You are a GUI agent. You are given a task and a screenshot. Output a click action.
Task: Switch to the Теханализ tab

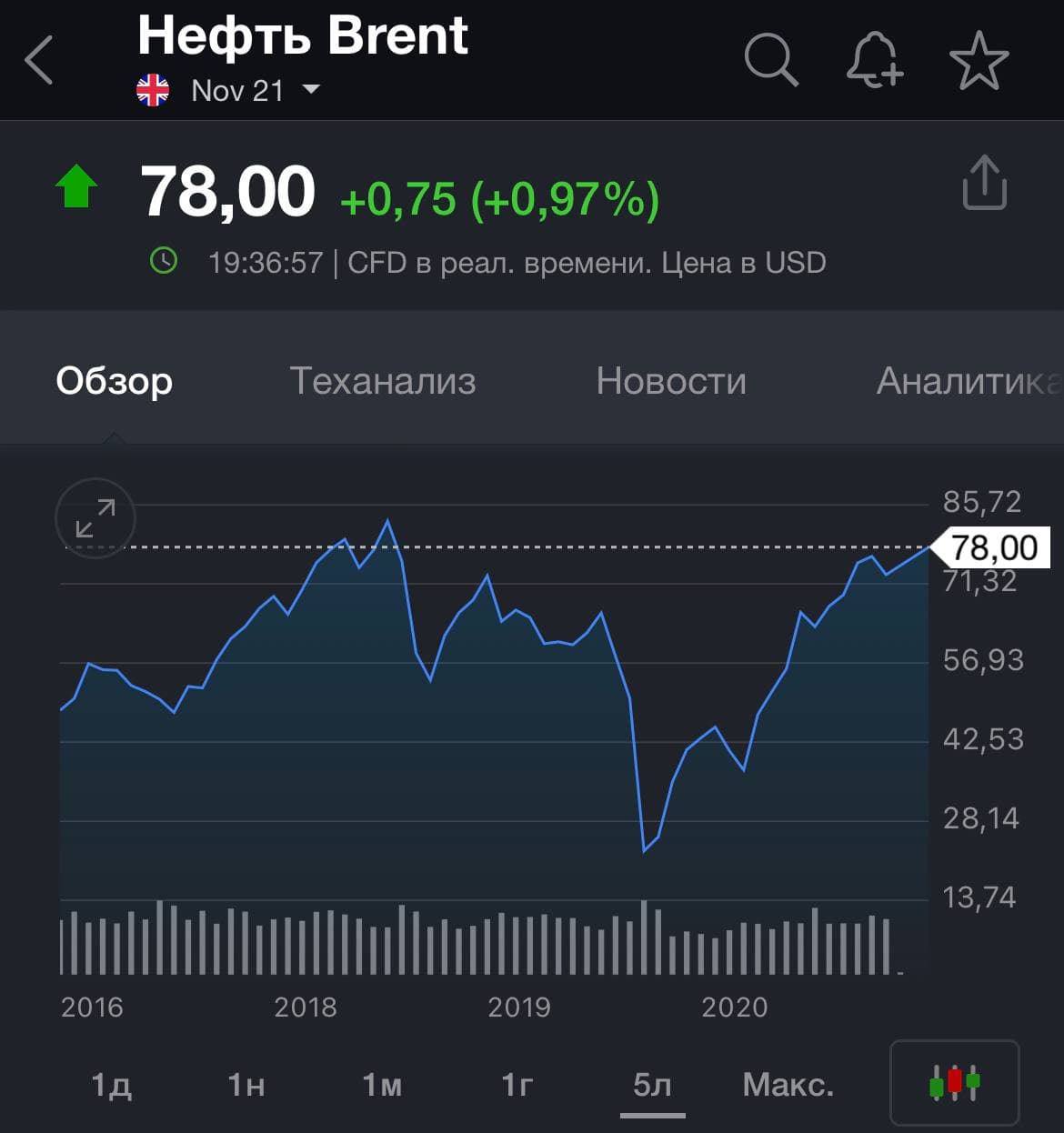coord(383,382)
